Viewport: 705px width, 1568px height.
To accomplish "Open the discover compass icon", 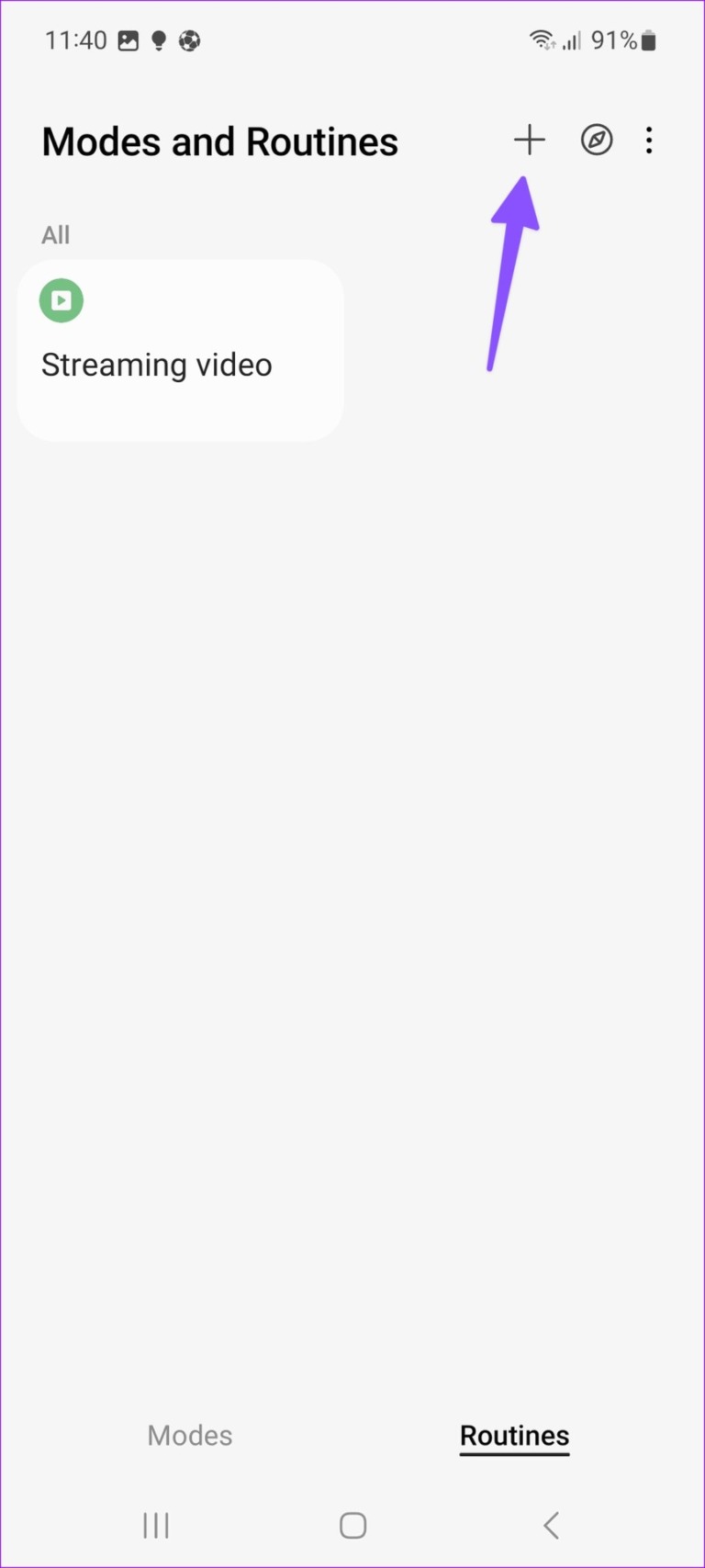I will pyautogui.click(x=597, y=141).
